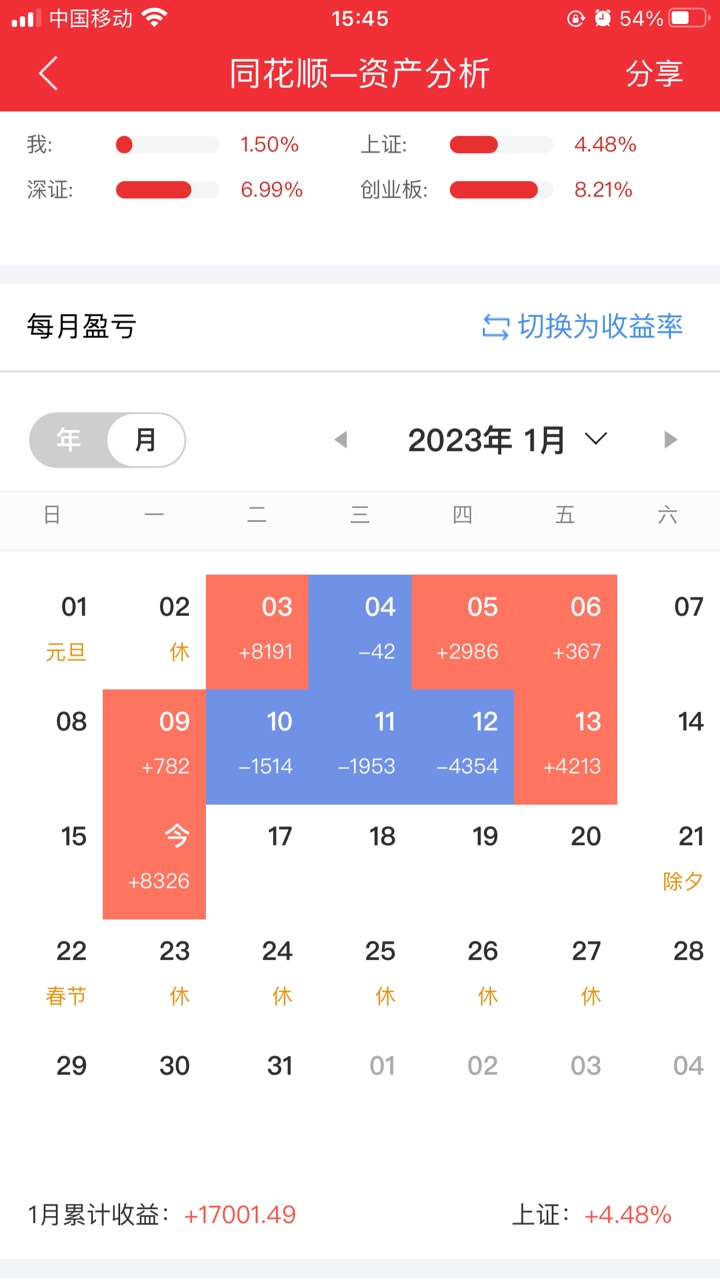Go to the previous month
This screenshot has height=1280, width=720.
(341, 440)
